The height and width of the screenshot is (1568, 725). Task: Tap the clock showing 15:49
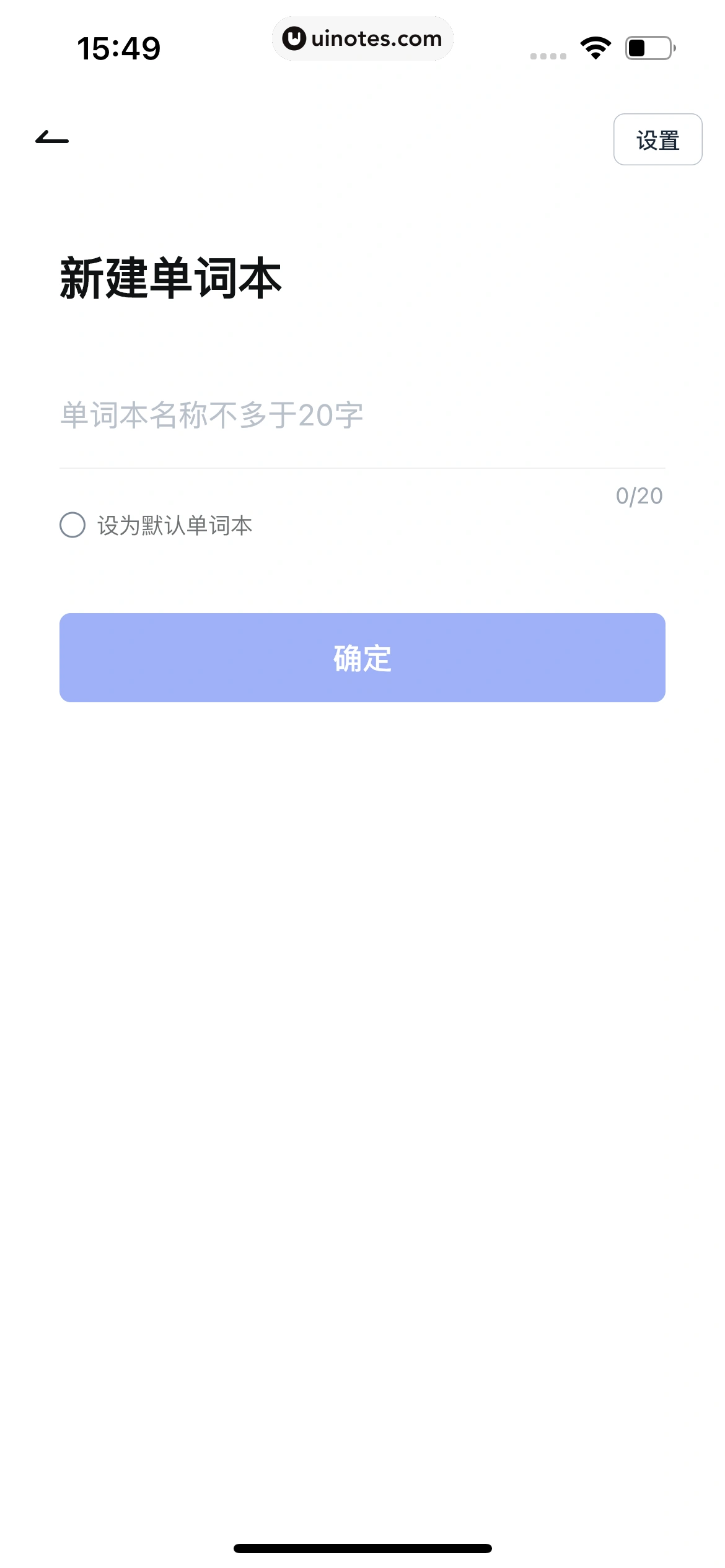[120, 47]
